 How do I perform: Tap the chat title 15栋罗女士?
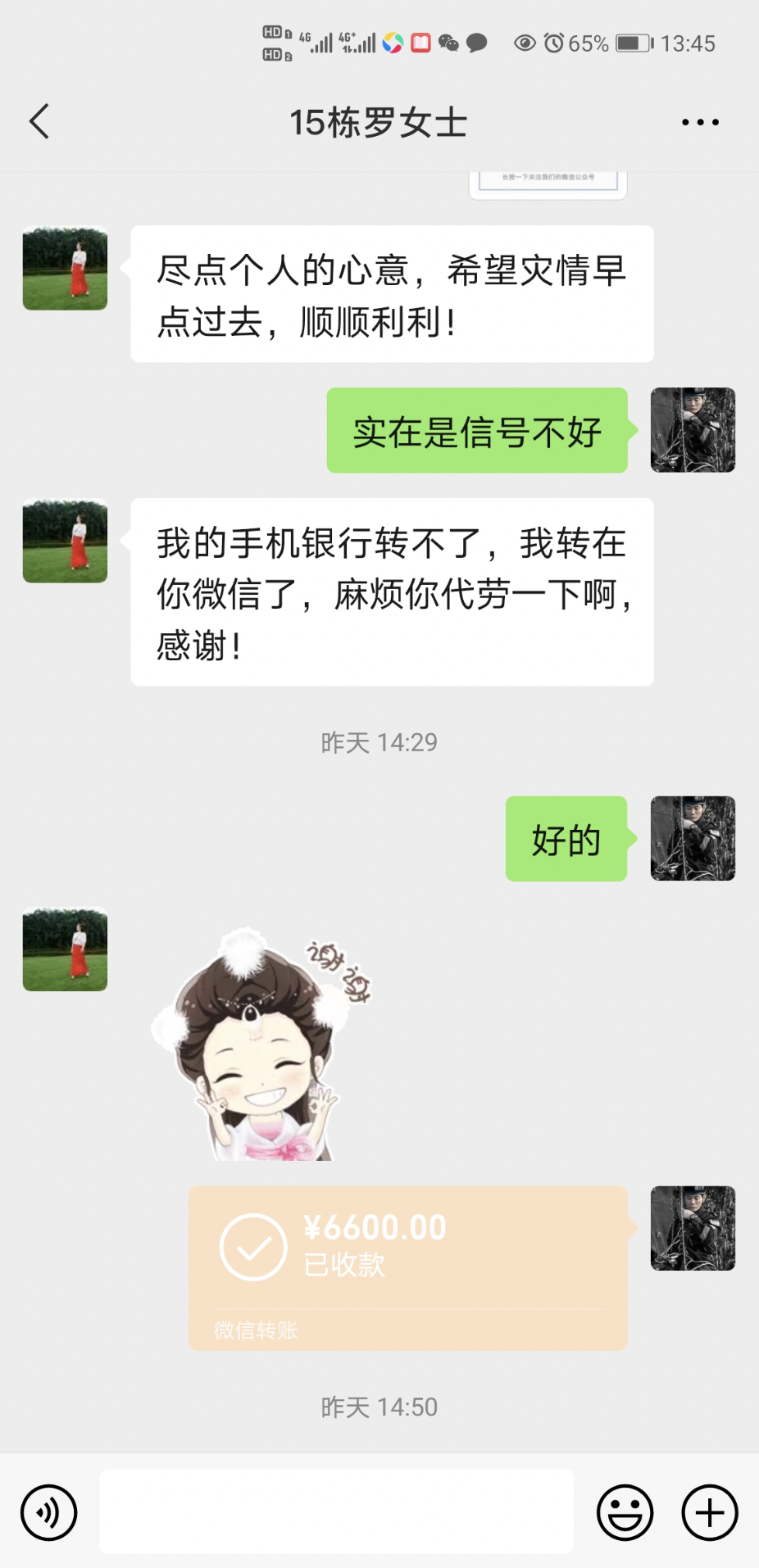pos(379,120)
